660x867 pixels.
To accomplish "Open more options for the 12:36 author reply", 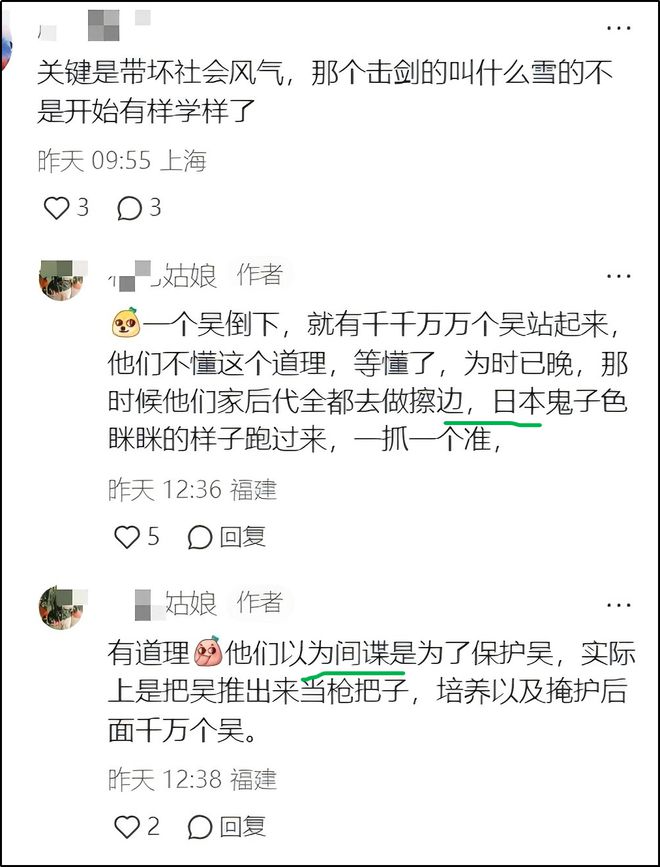I will point(621,273).
